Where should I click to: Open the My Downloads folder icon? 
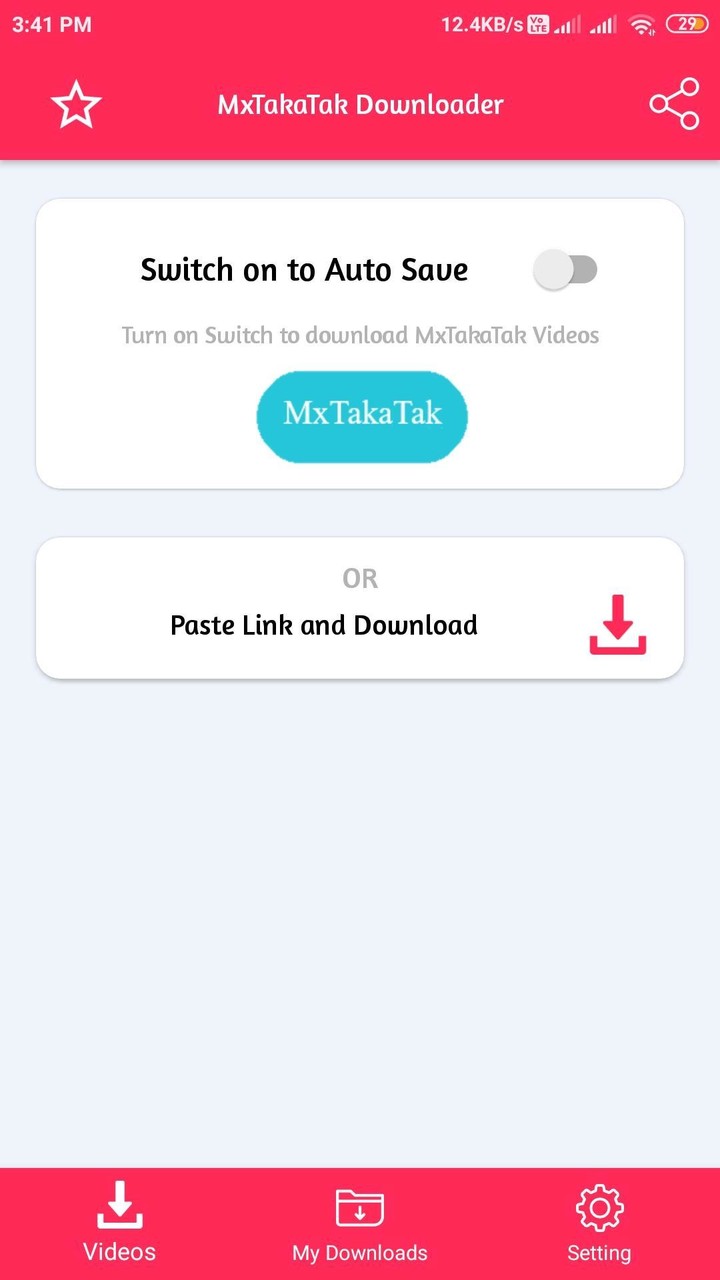coord(359,1208)
